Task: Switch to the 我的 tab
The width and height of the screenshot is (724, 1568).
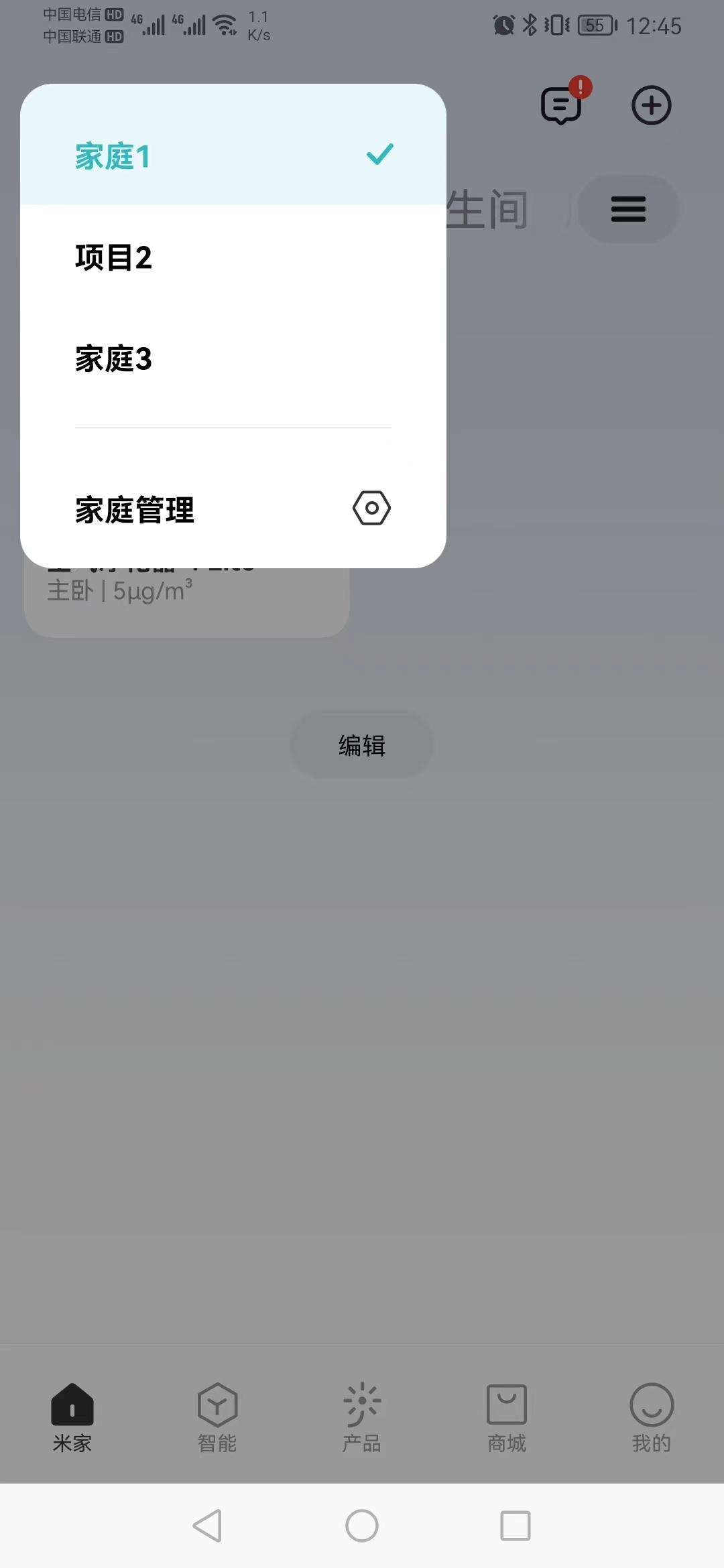Action: (652, 1418)
